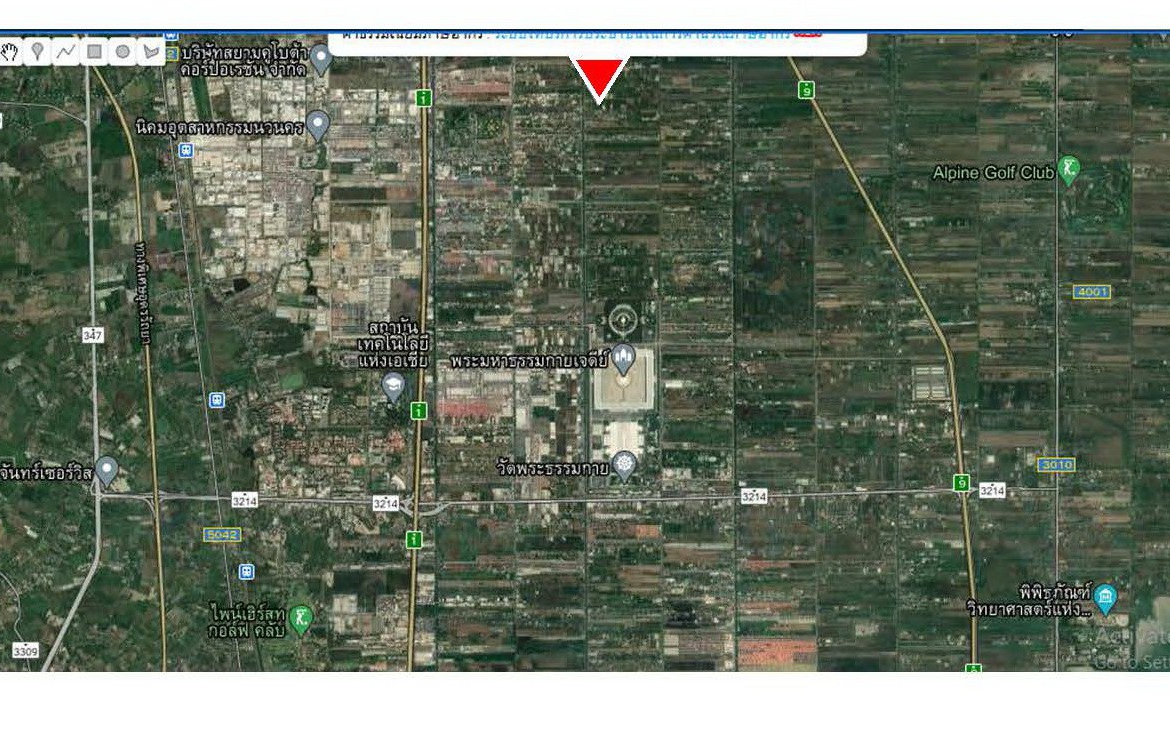The height and width of the screenshot is (734, 1170).
Task: Open the วัดพระธรรมกาย temple marker
Action: pyautogui.click(x=625, y=465)
